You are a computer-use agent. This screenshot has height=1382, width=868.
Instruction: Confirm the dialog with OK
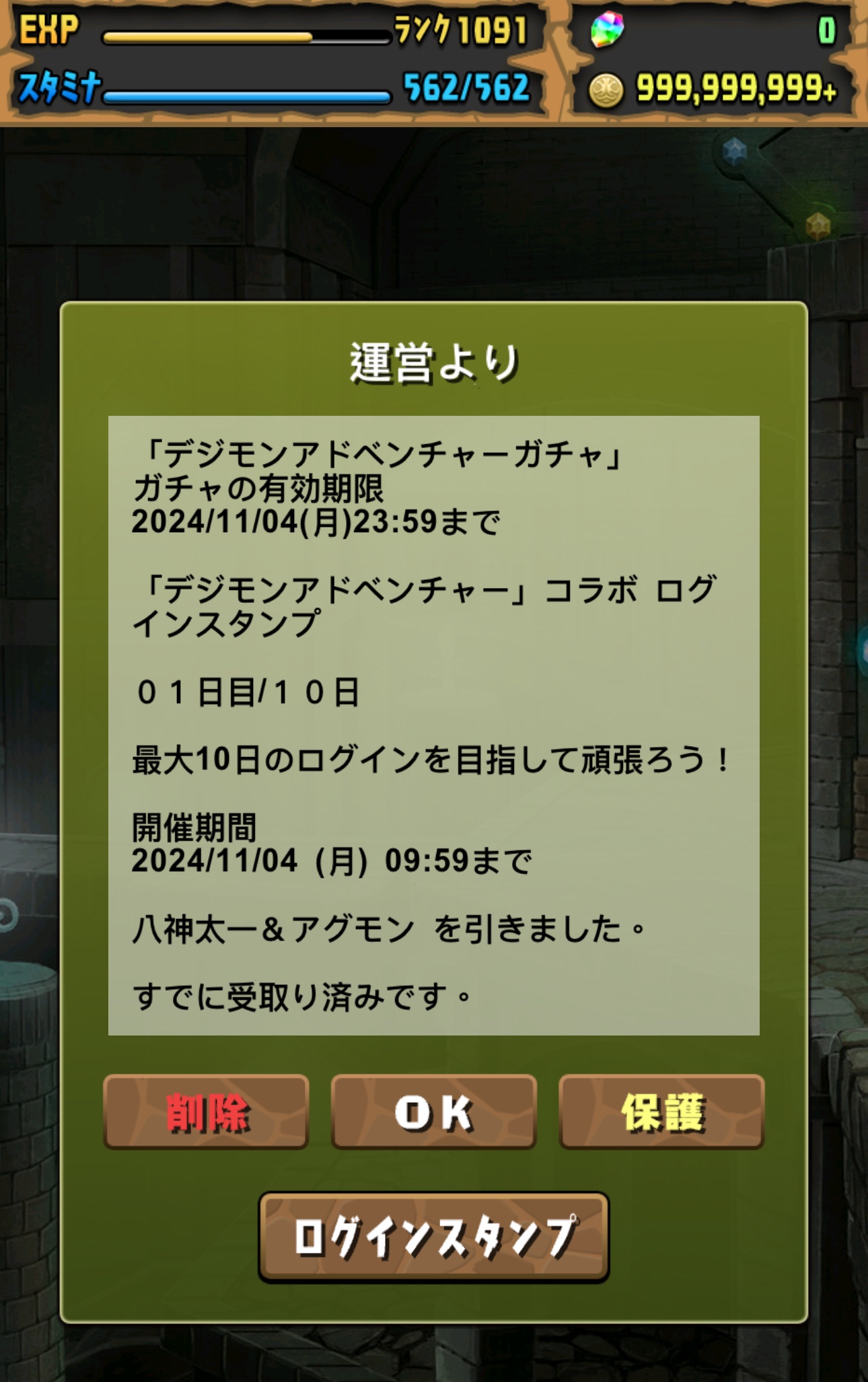pos(433,1112)
